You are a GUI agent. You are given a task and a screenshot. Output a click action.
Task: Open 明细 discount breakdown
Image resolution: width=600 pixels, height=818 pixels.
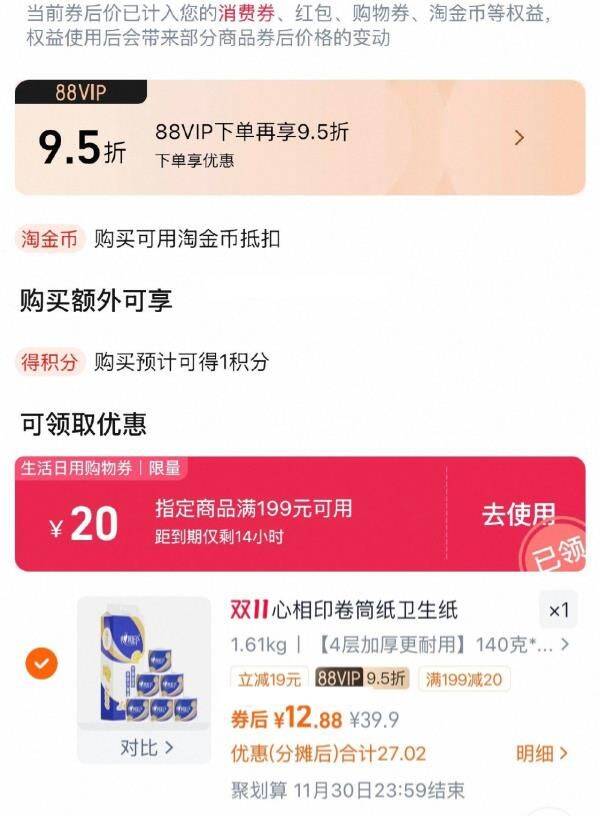pyautogui.click(x=542, y=753)
